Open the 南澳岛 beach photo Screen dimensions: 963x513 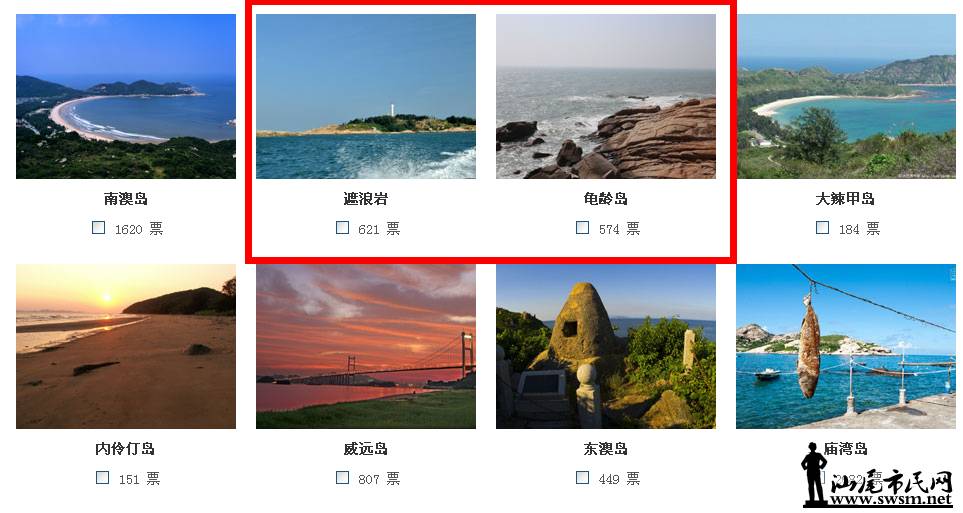pyautogui.click(x=126, y=96)
